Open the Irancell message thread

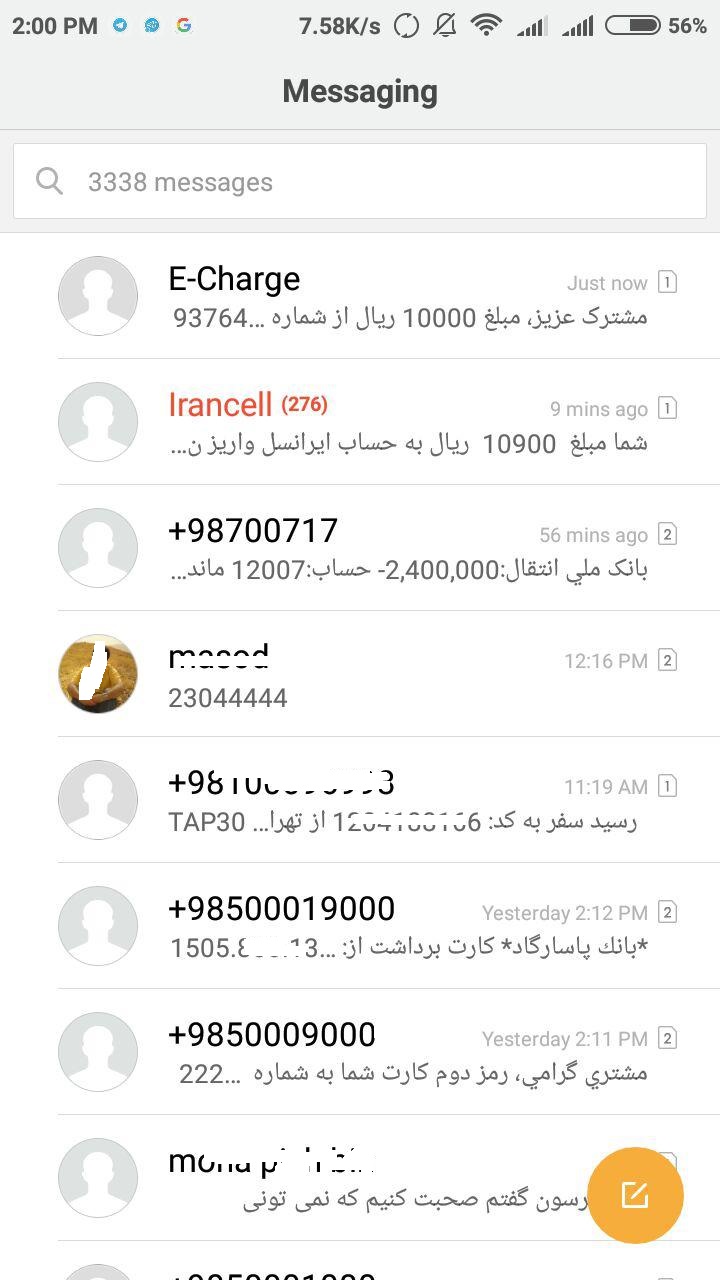pos(400,423)
